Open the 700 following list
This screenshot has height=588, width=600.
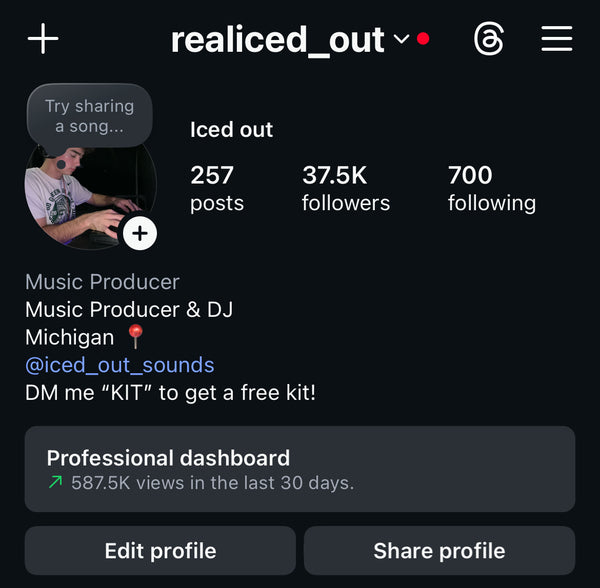coord(491,188)
